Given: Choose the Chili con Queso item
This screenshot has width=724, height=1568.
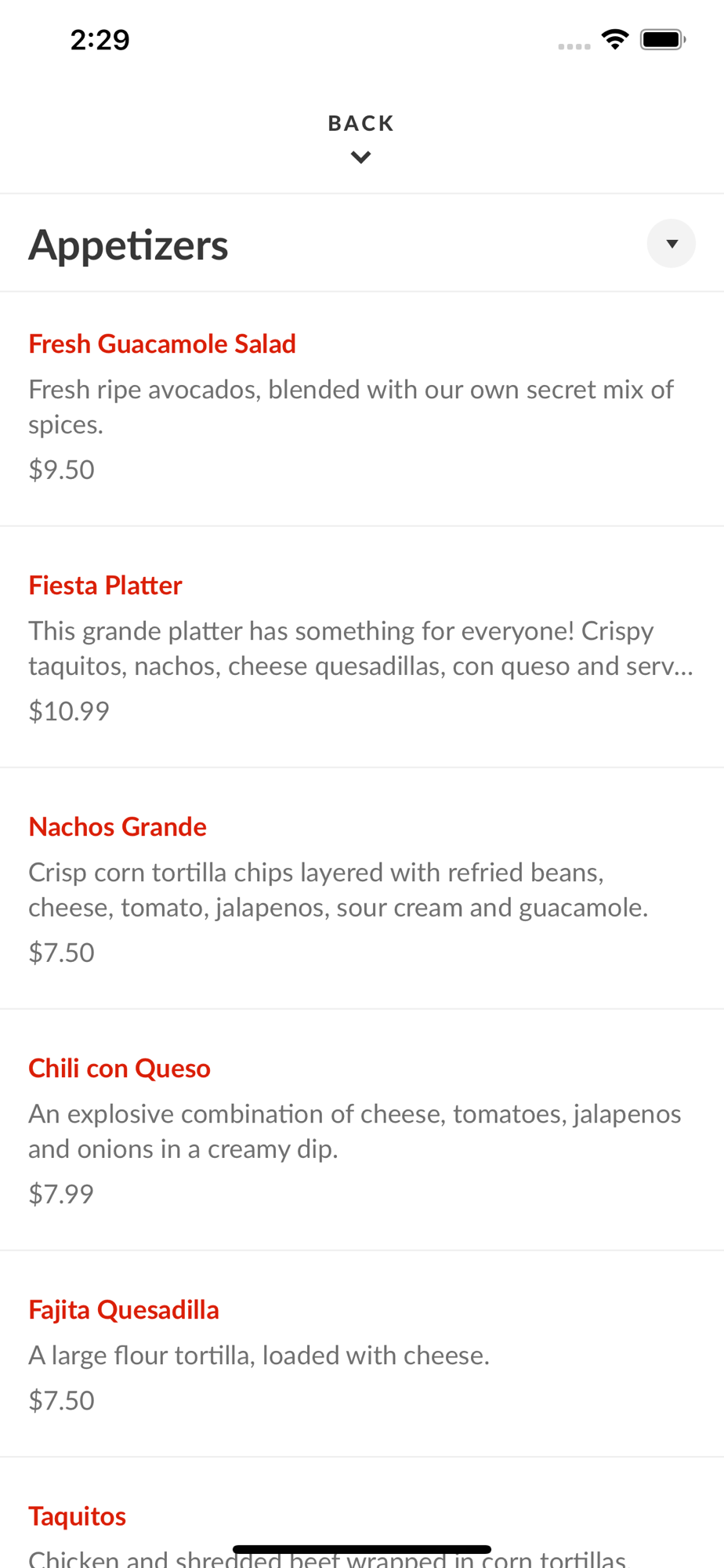Looking at the screenshot, I should tap(120, 1069).
